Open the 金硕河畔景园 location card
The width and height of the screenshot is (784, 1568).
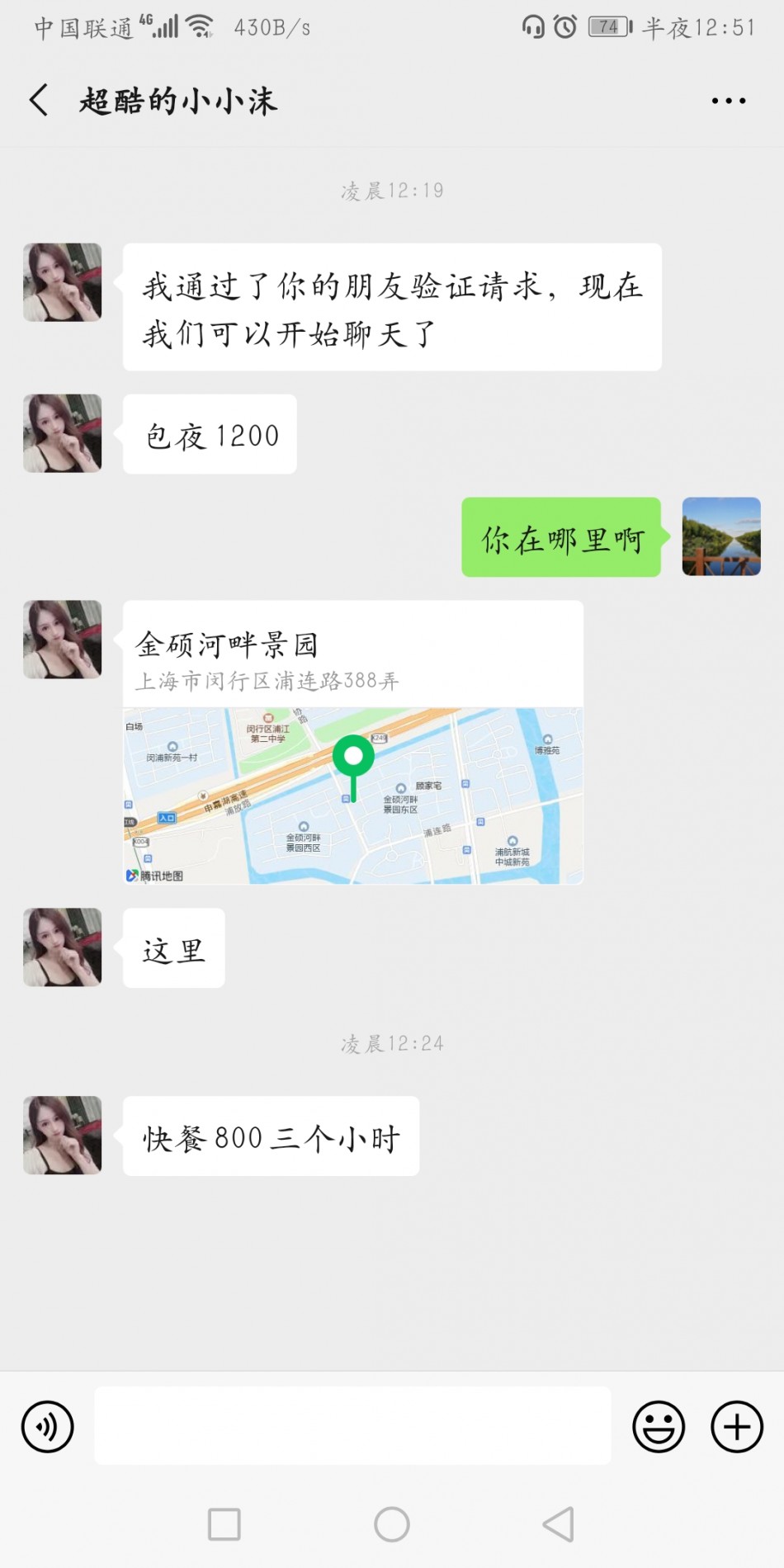pos(352,742)
